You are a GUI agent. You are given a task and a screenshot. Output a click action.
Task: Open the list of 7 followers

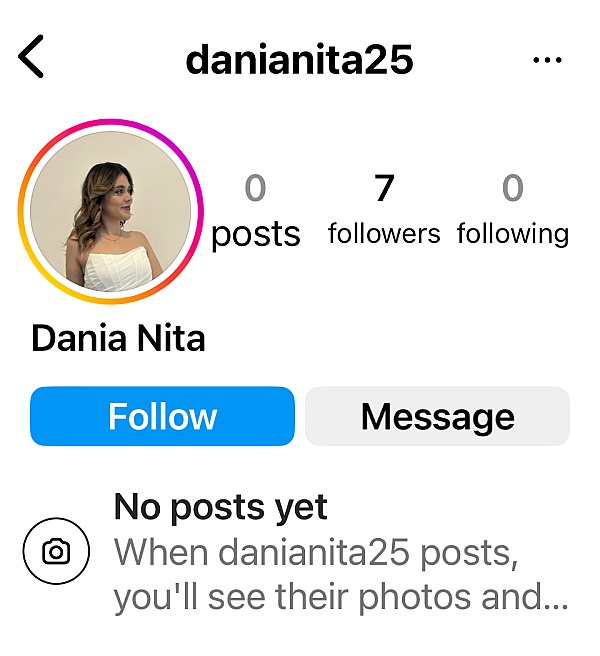click(384, 209)
